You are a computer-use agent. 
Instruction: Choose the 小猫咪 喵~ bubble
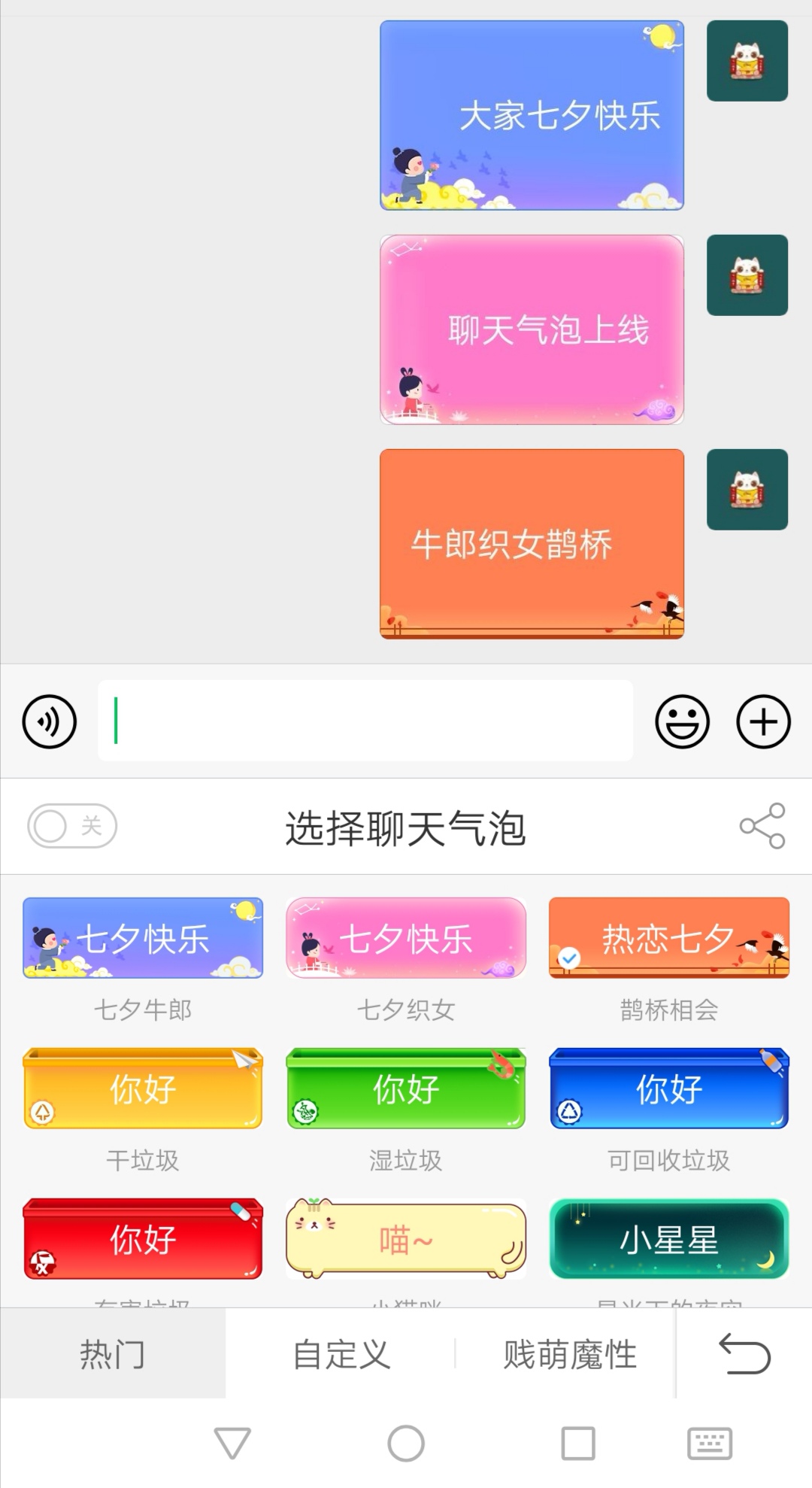(x=405, y=1240)
